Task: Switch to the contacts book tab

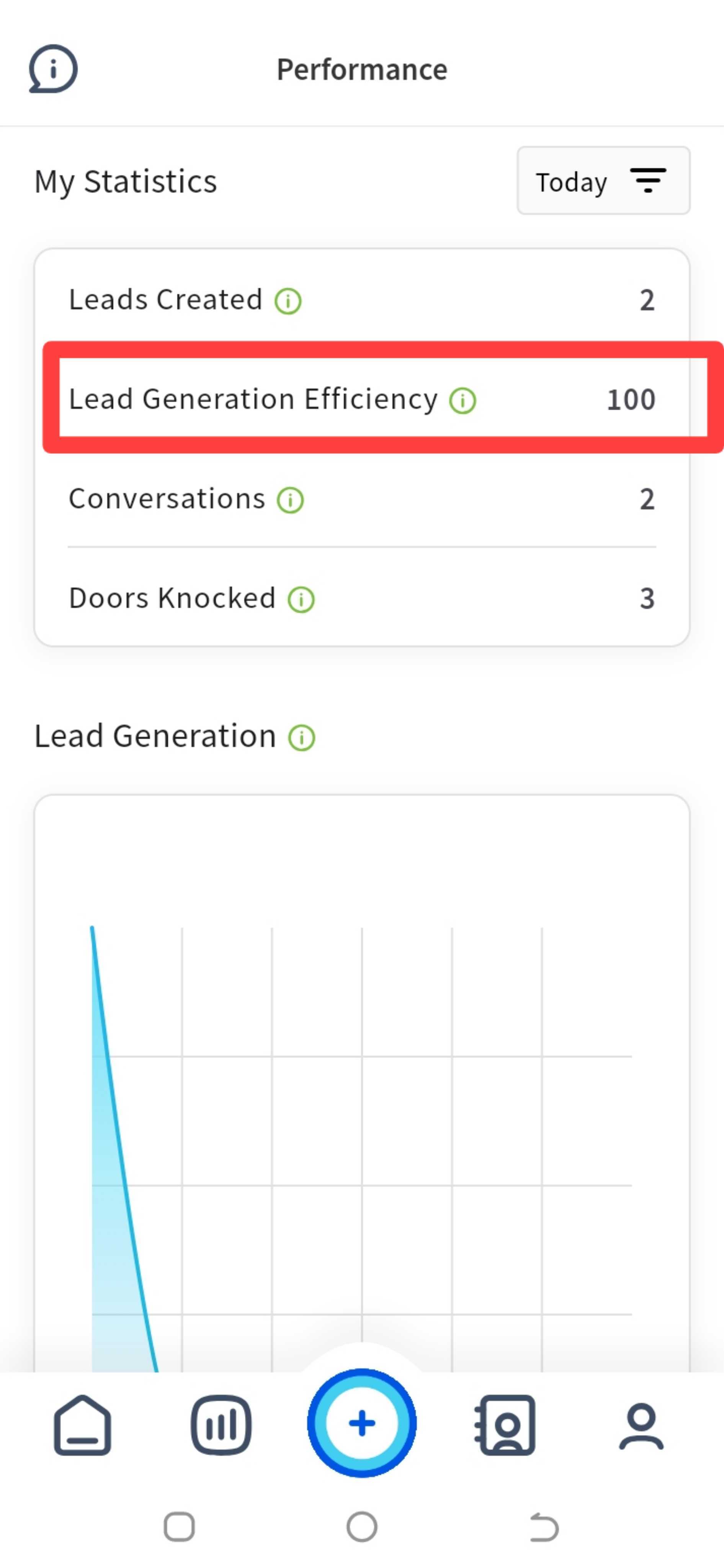Action: 504,1424
